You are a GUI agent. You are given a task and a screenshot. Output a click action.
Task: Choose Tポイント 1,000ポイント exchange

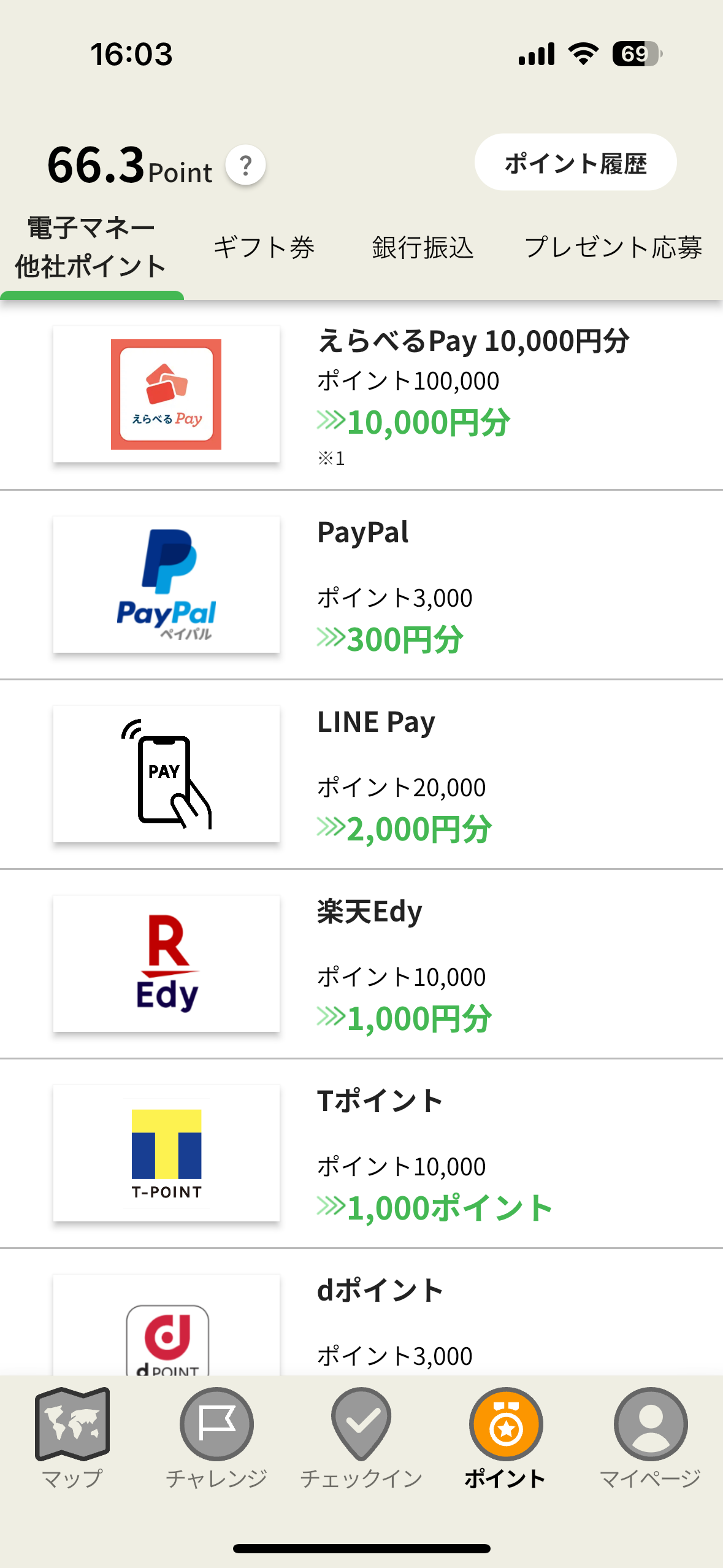(x=362, y=1154)
